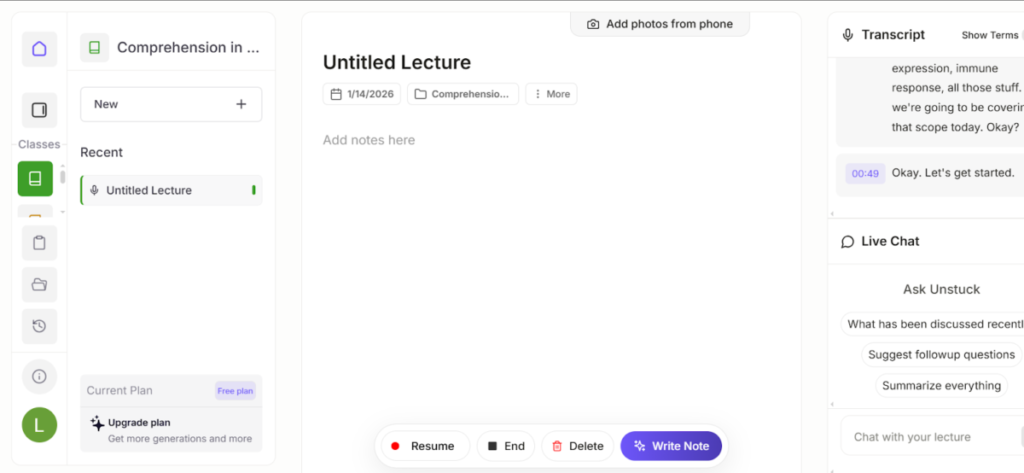The image size is (1024, 473).
Task: Tap Add photos from phone
Action: point(659,24)
